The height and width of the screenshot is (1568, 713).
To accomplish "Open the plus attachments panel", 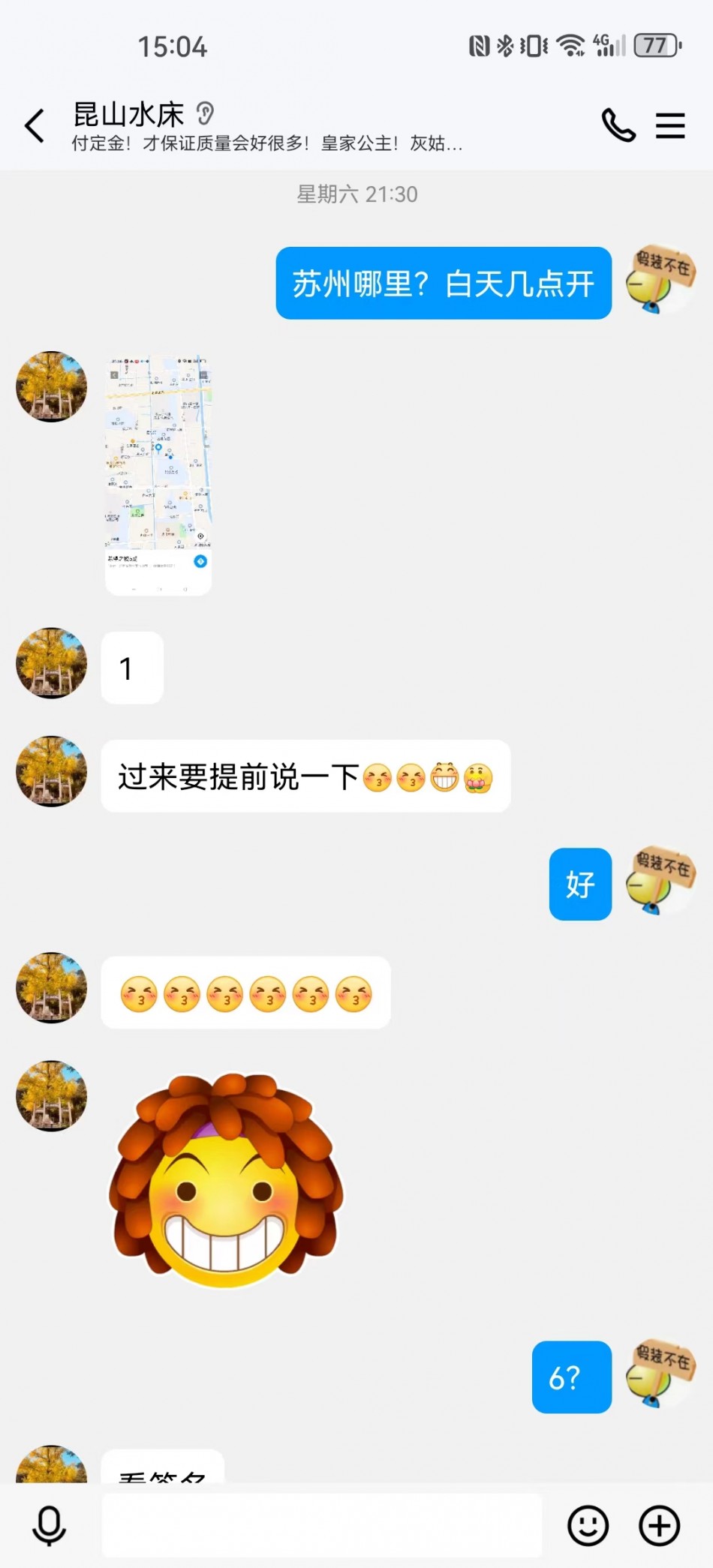I will tap(659, 1526).
